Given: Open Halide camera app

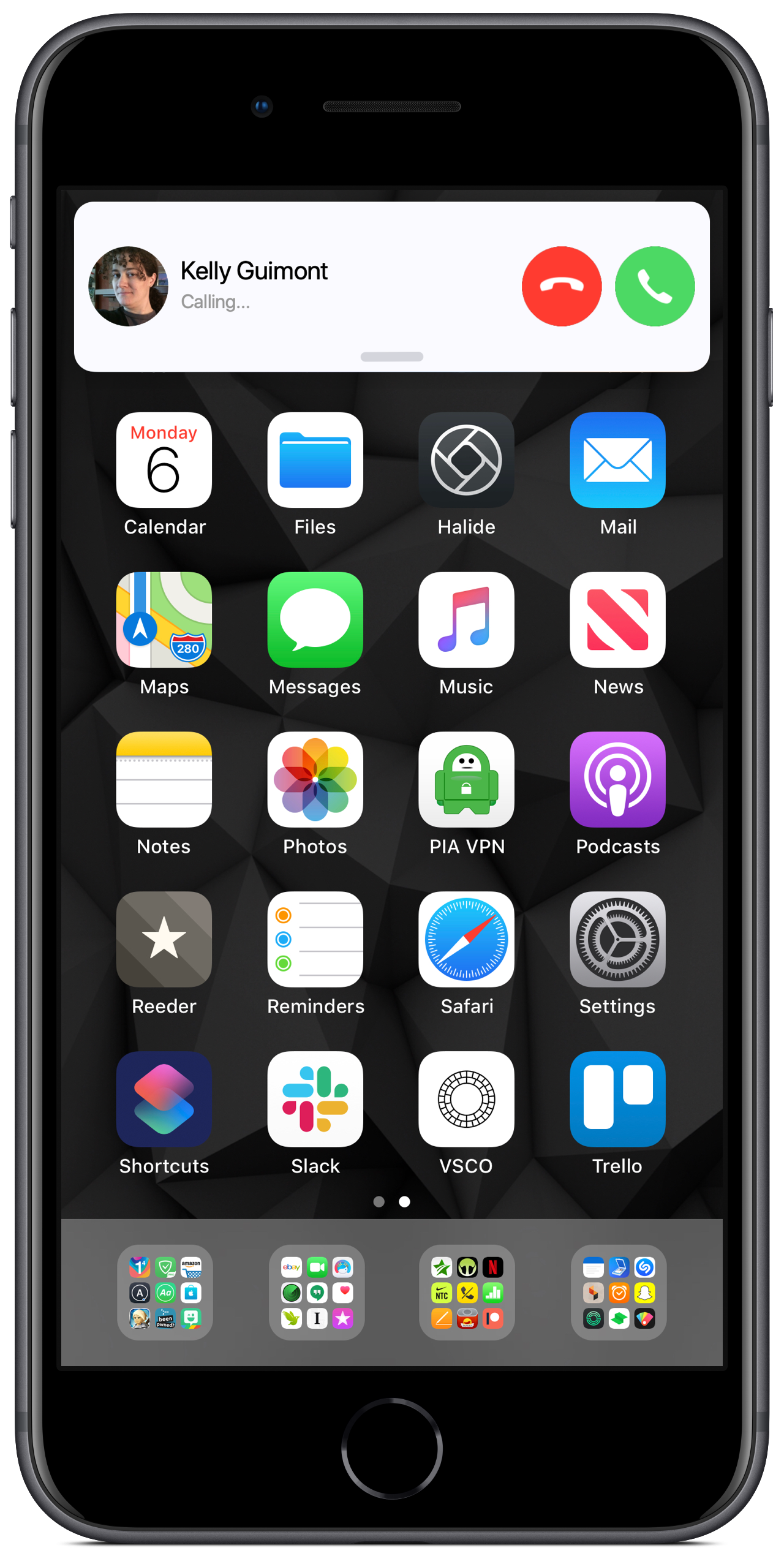Looking at the screenshot, I should coord(466,459).
